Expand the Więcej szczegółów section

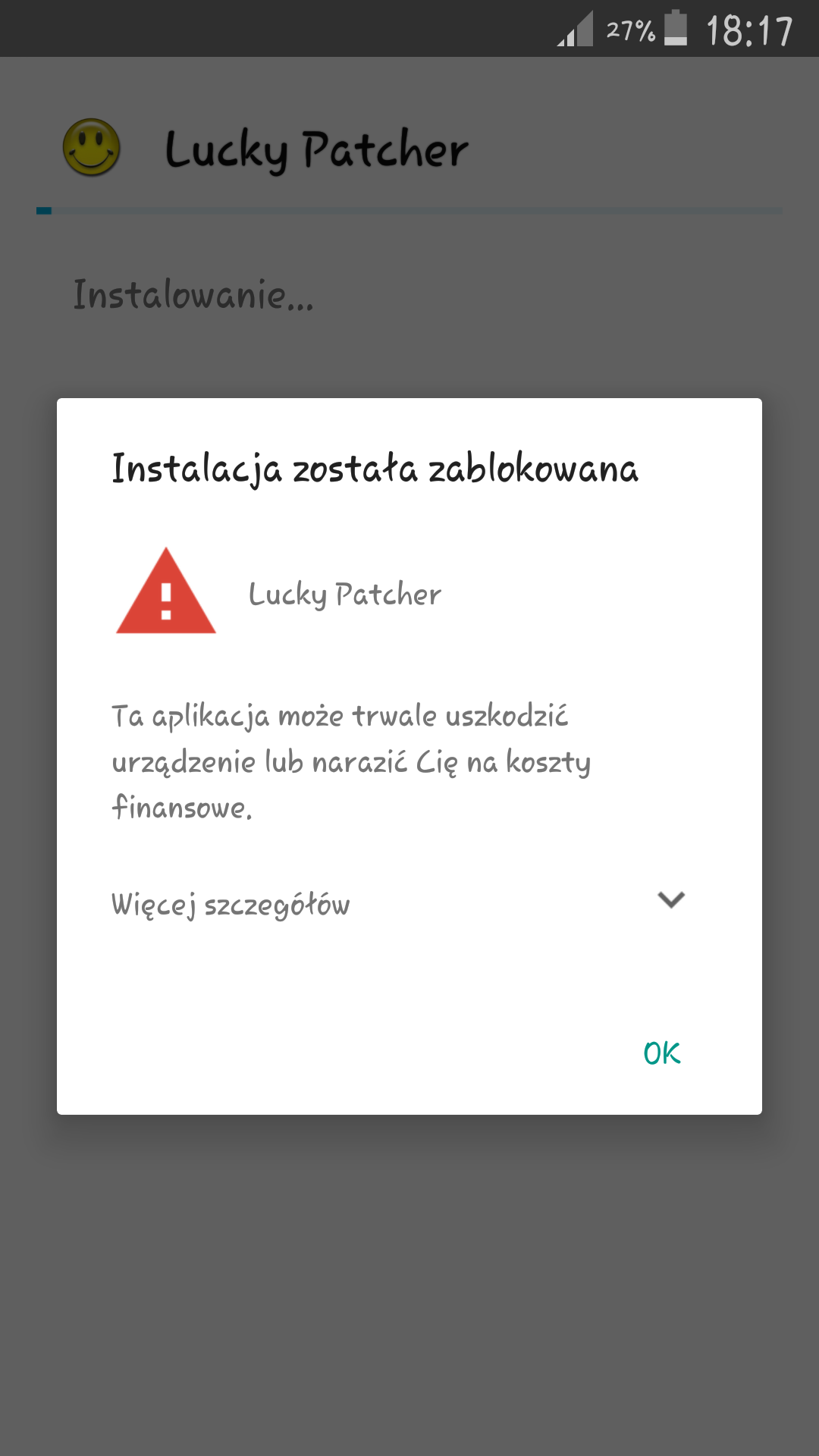[x=399, y=902]
